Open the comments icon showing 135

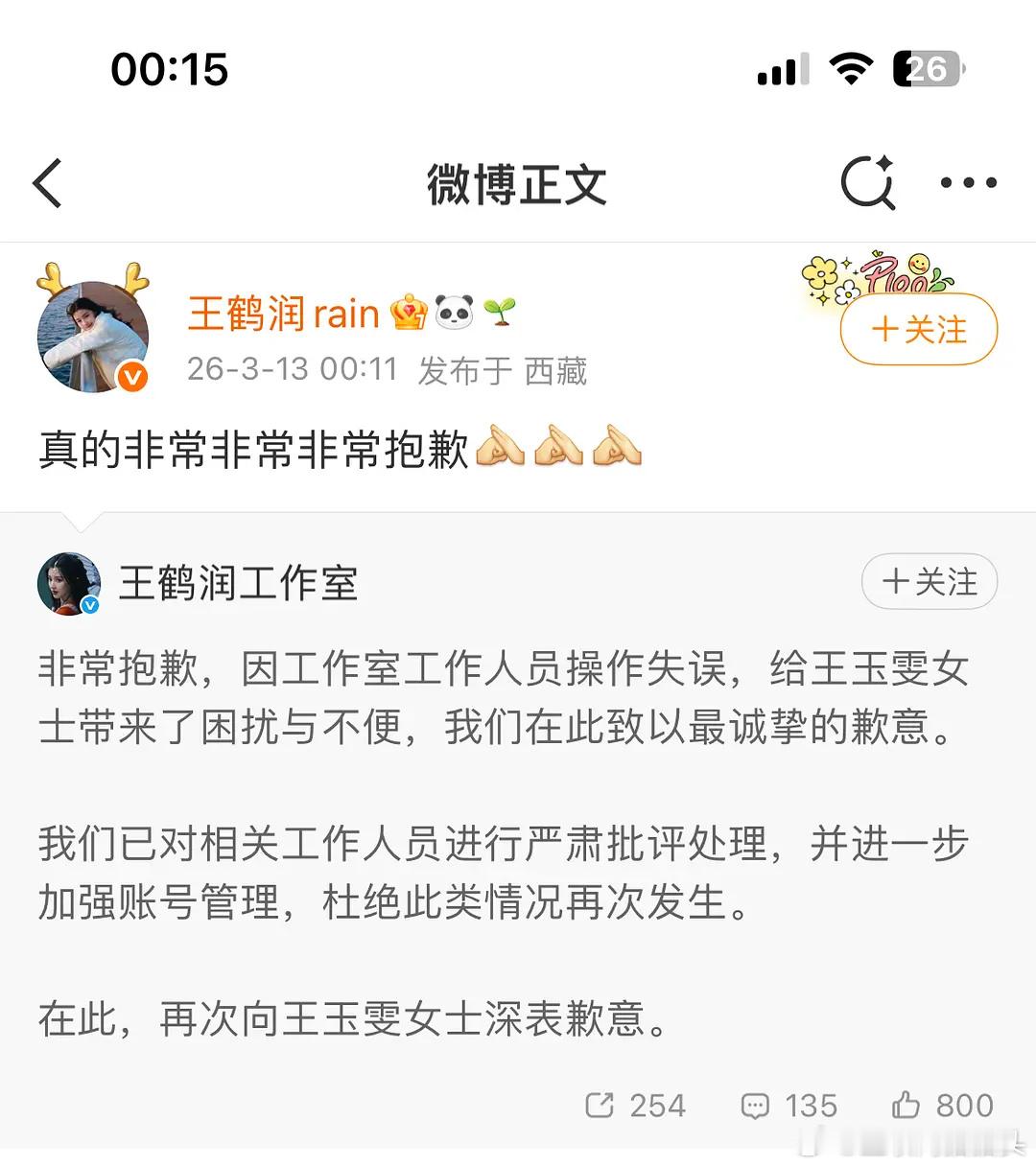point(785,1105)
